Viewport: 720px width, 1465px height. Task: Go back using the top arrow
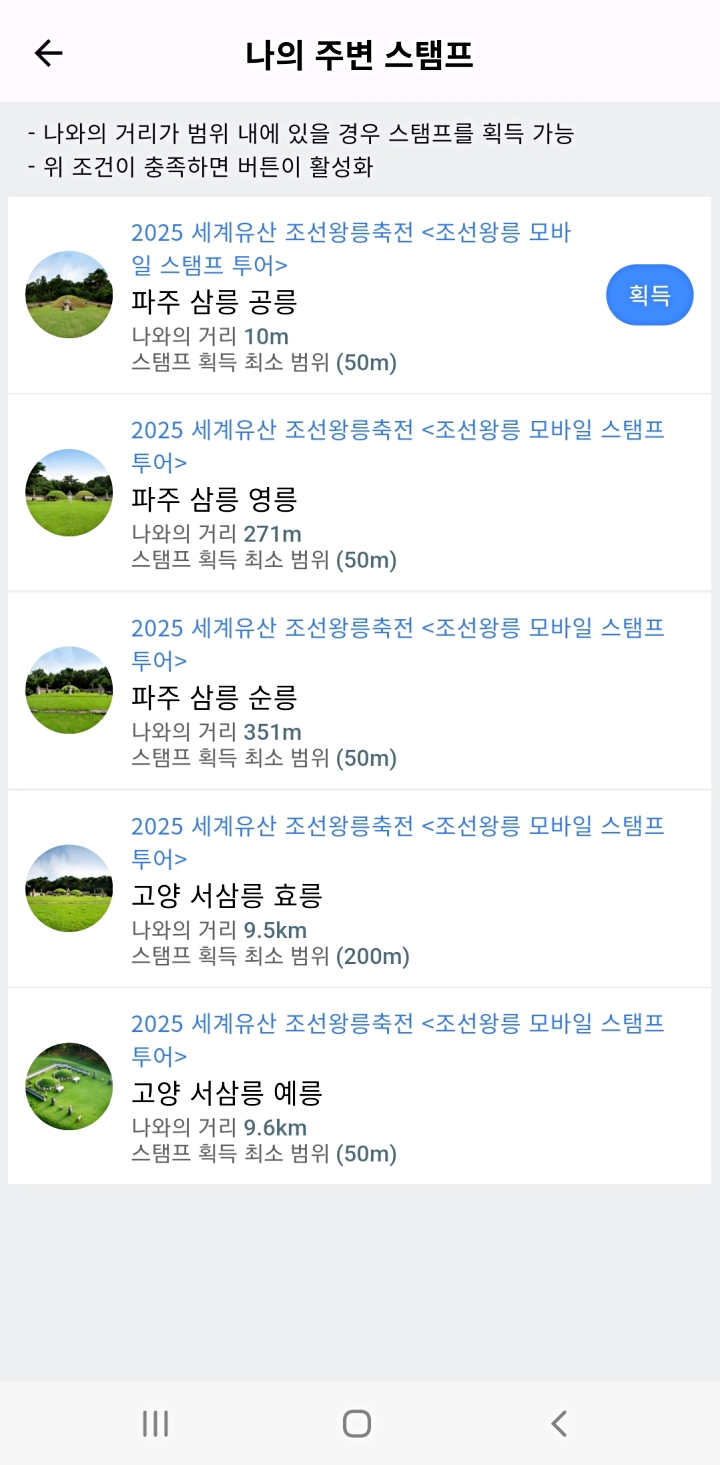pyautogui.click(x=48, y=54)
